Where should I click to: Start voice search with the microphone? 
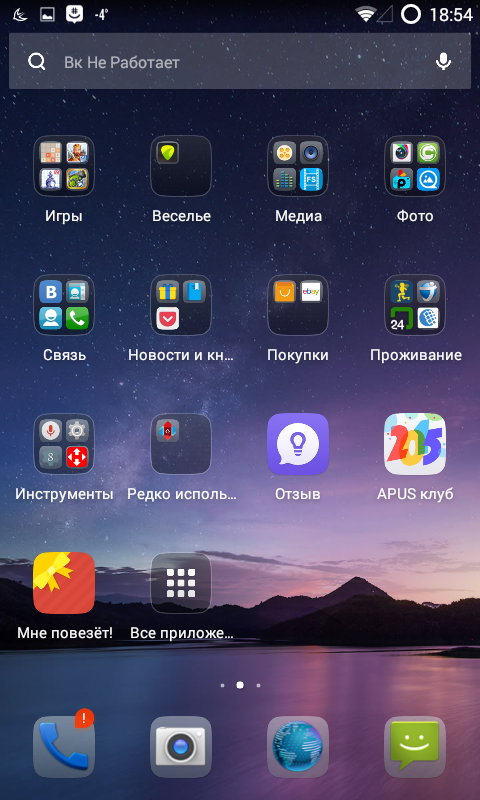(x=443, y=62)
